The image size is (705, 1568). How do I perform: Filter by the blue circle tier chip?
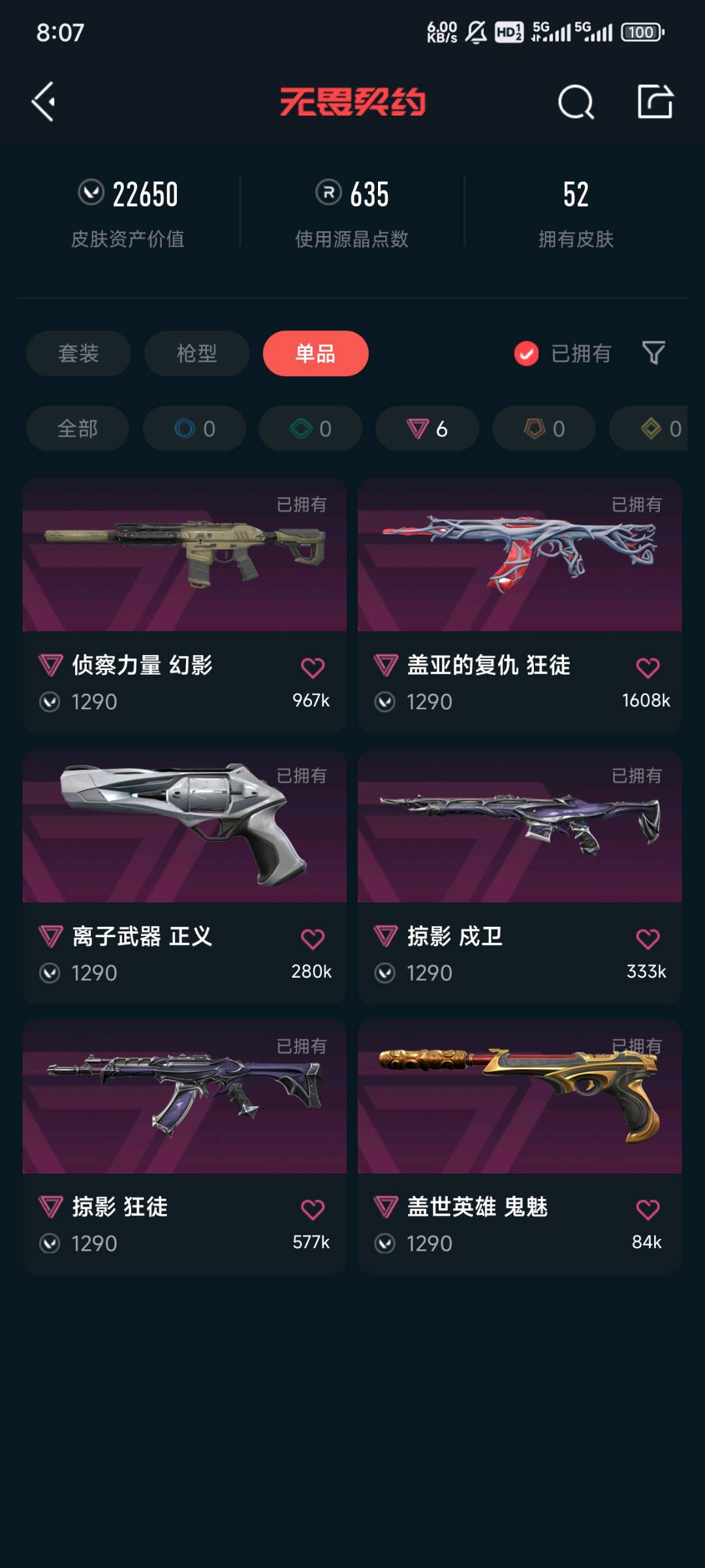(194, 428)
